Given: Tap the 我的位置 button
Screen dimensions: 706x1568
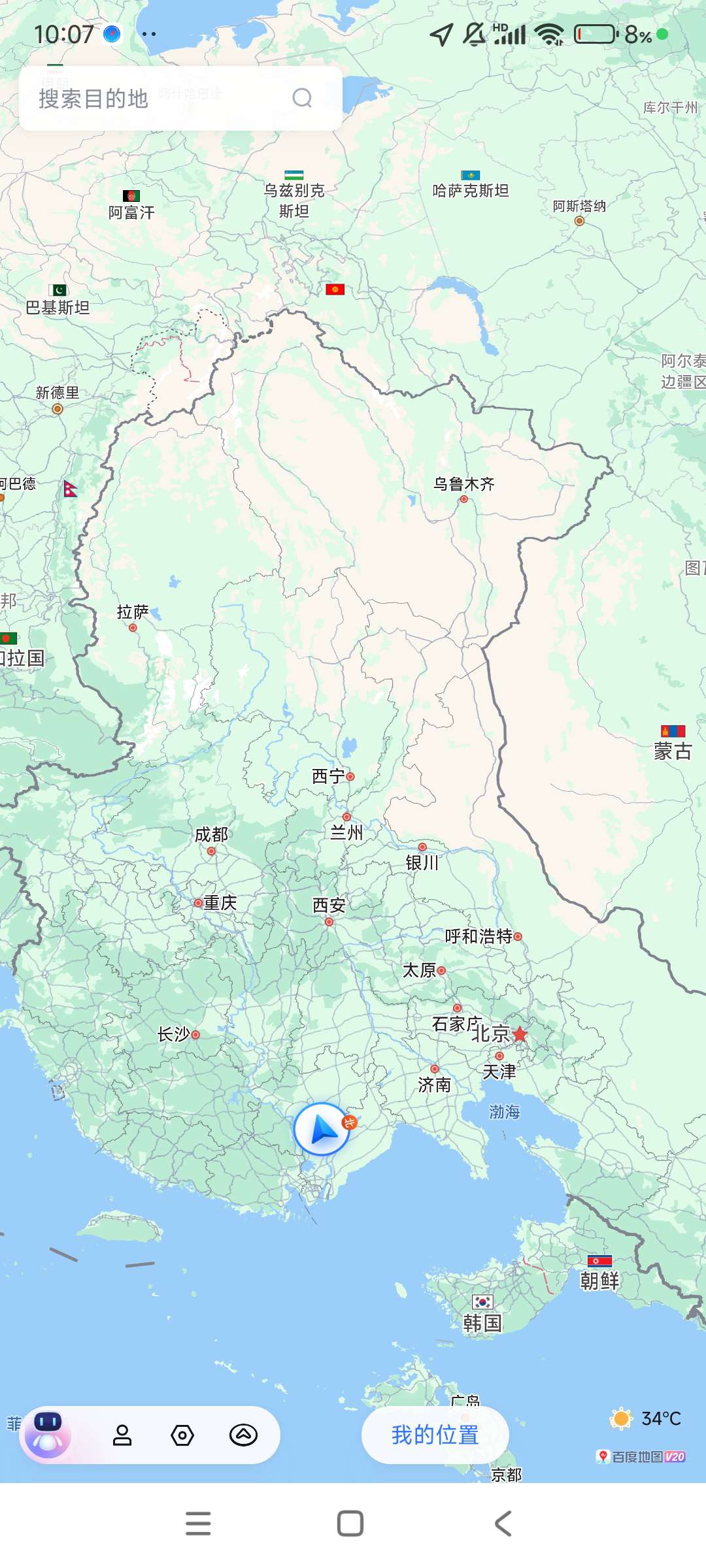Looking at the screenshot, I should pos(435,1435).
